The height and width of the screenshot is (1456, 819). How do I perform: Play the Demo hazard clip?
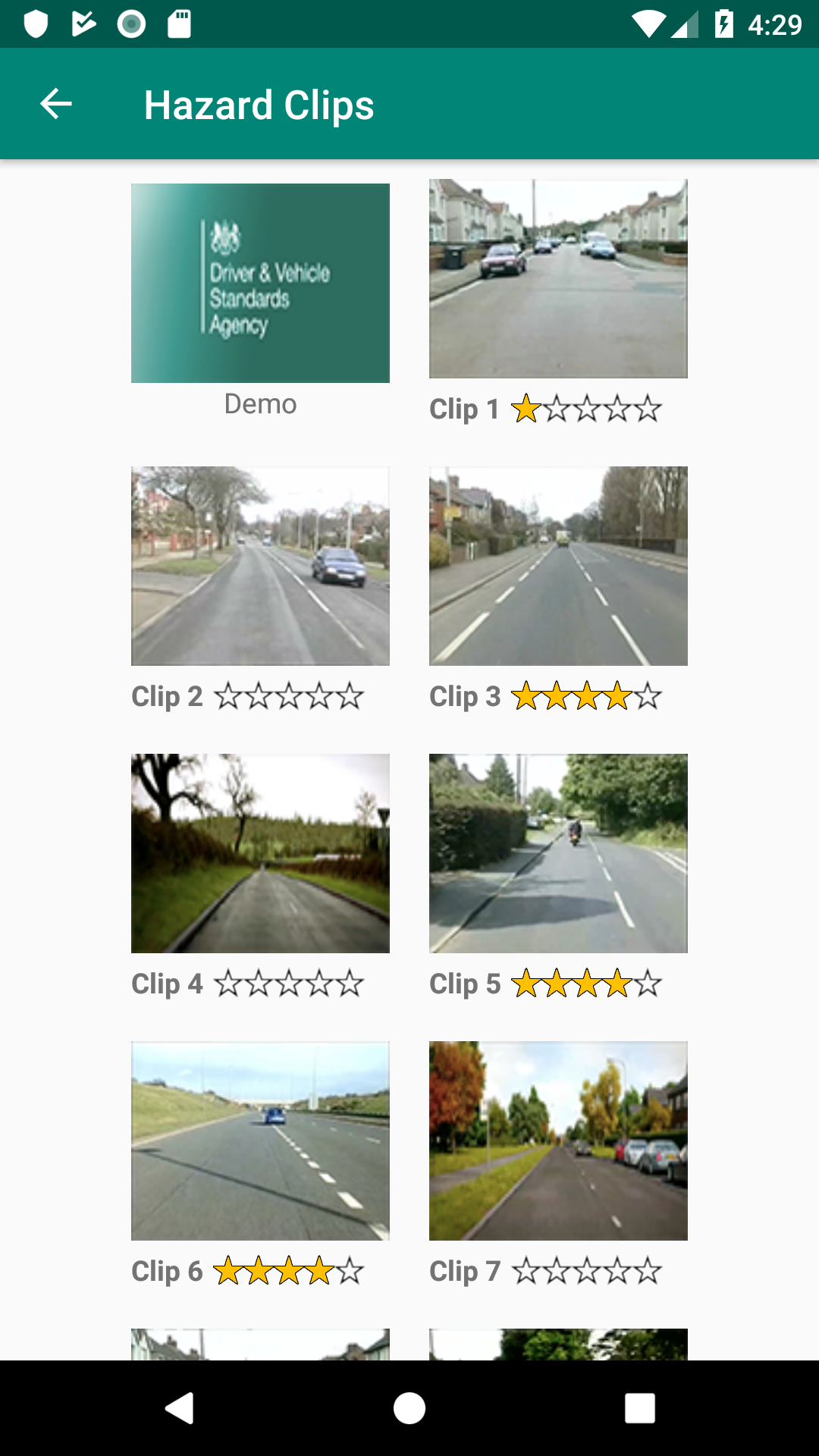pos(260,282)
